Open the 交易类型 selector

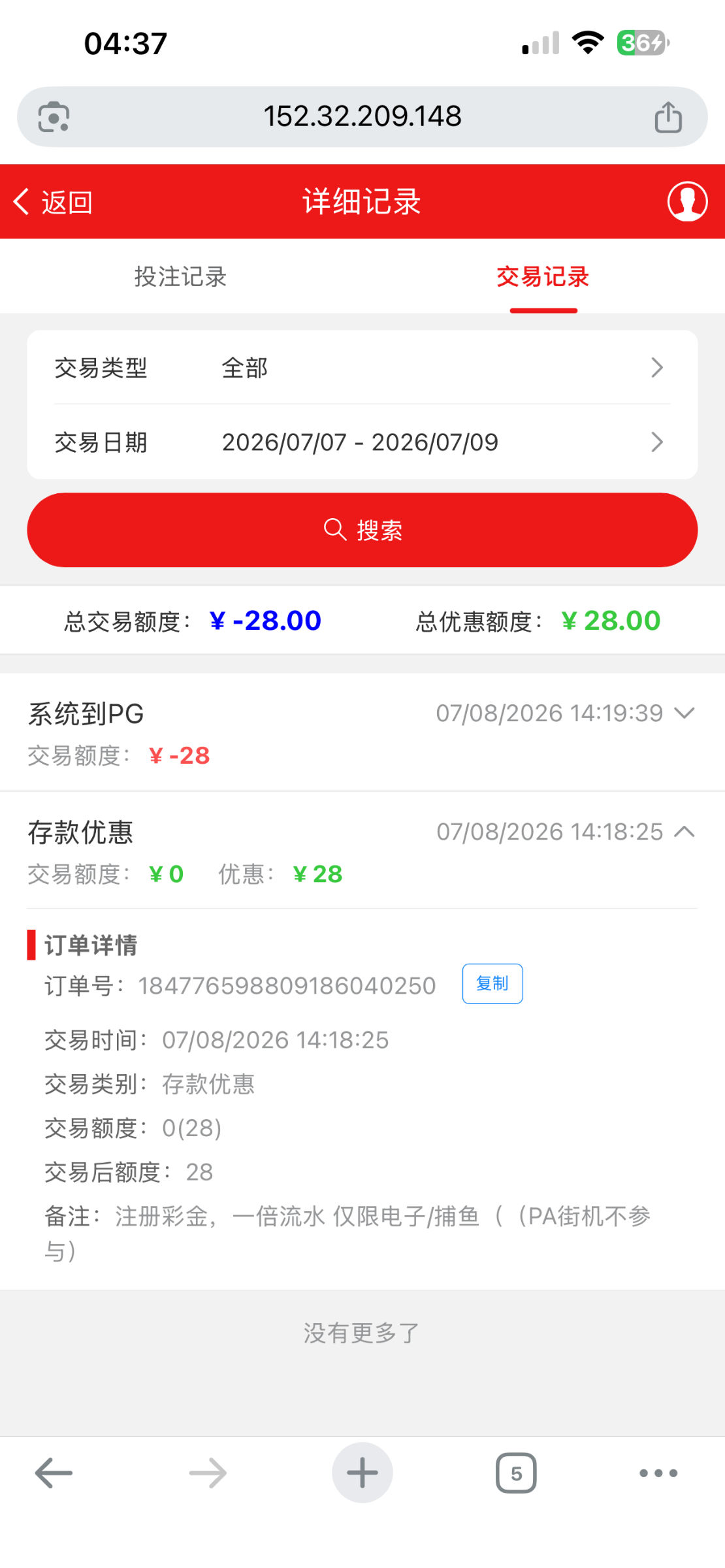(362, 367)
